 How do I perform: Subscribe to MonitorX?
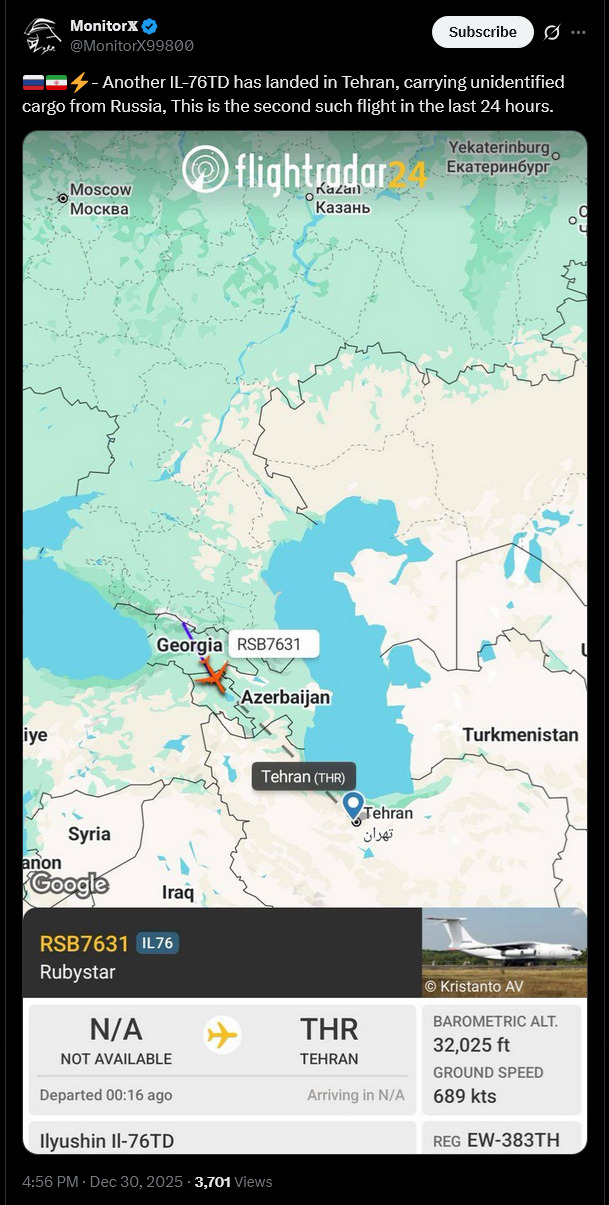(482, 32)
